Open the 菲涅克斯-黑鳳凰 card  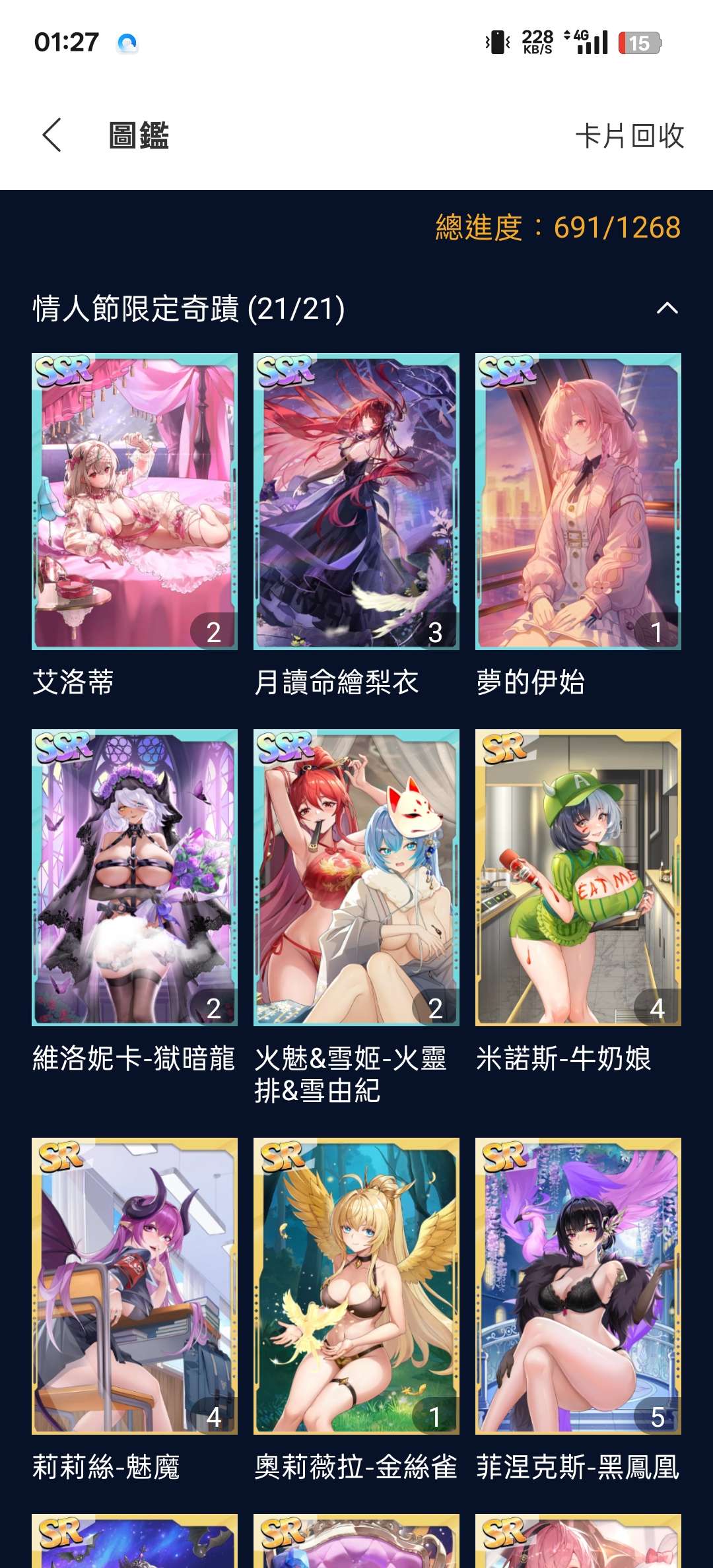pyautogui.click(x=578, y=1286)
